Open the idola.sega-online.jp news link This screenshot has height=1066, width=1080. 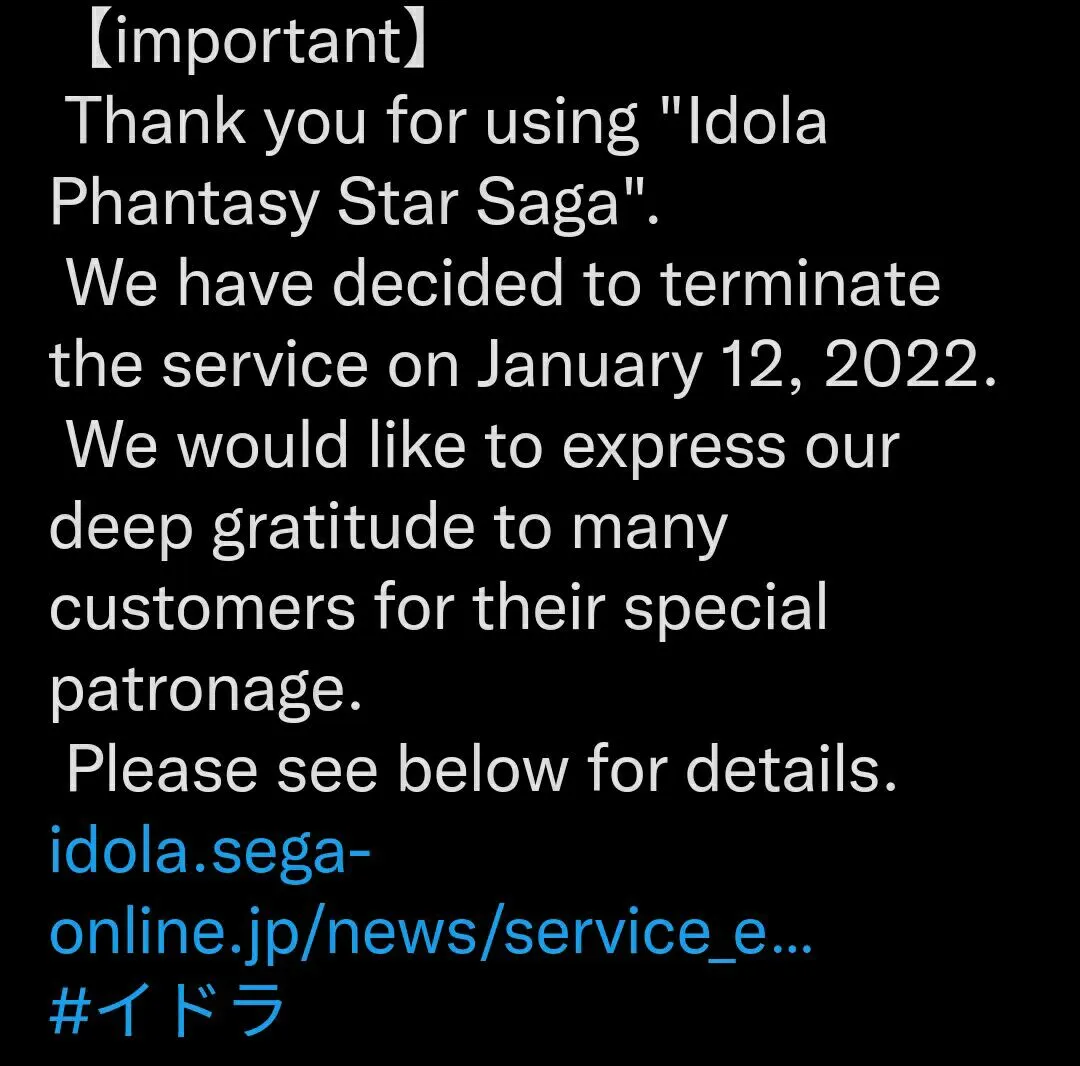[x=430, y=932]
